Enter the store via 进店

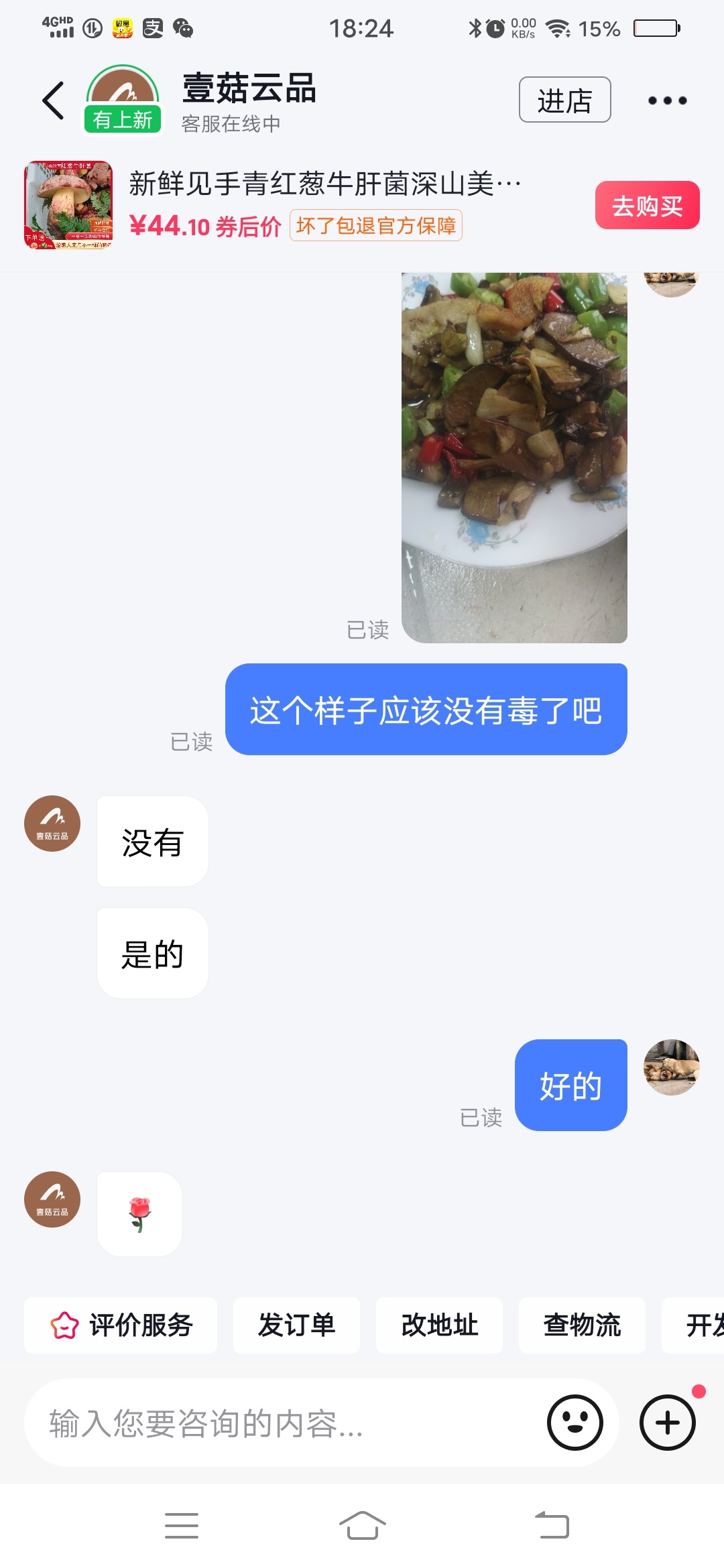click(x=564, y=101)
